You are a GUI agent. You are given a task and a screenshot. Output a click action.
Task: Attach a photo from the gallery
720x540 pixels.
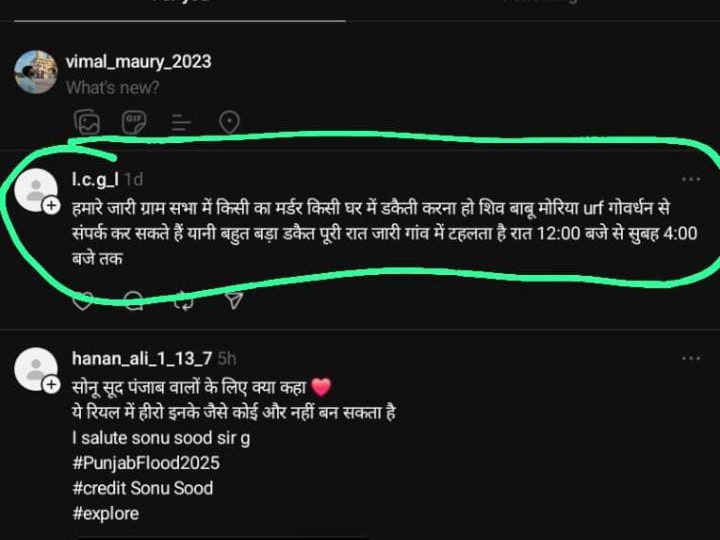pos(88,123)
